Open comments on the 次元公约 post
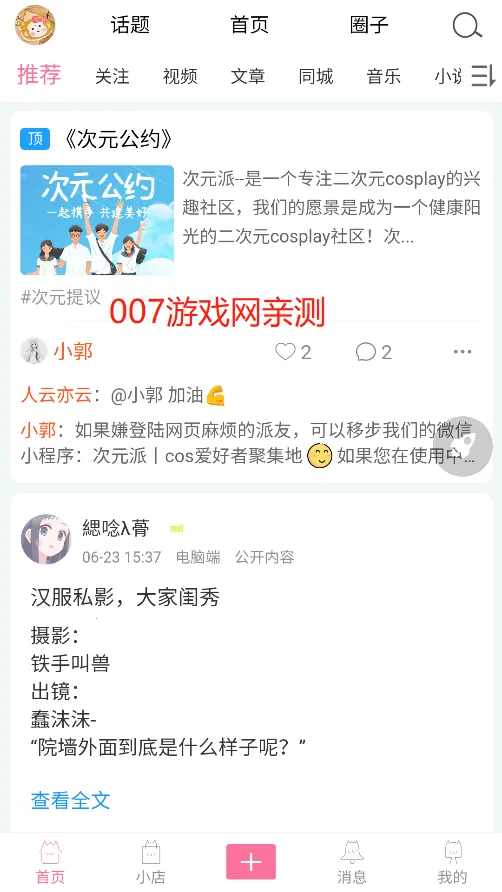This screenshot has height=892, width=502. pos(373,352)
